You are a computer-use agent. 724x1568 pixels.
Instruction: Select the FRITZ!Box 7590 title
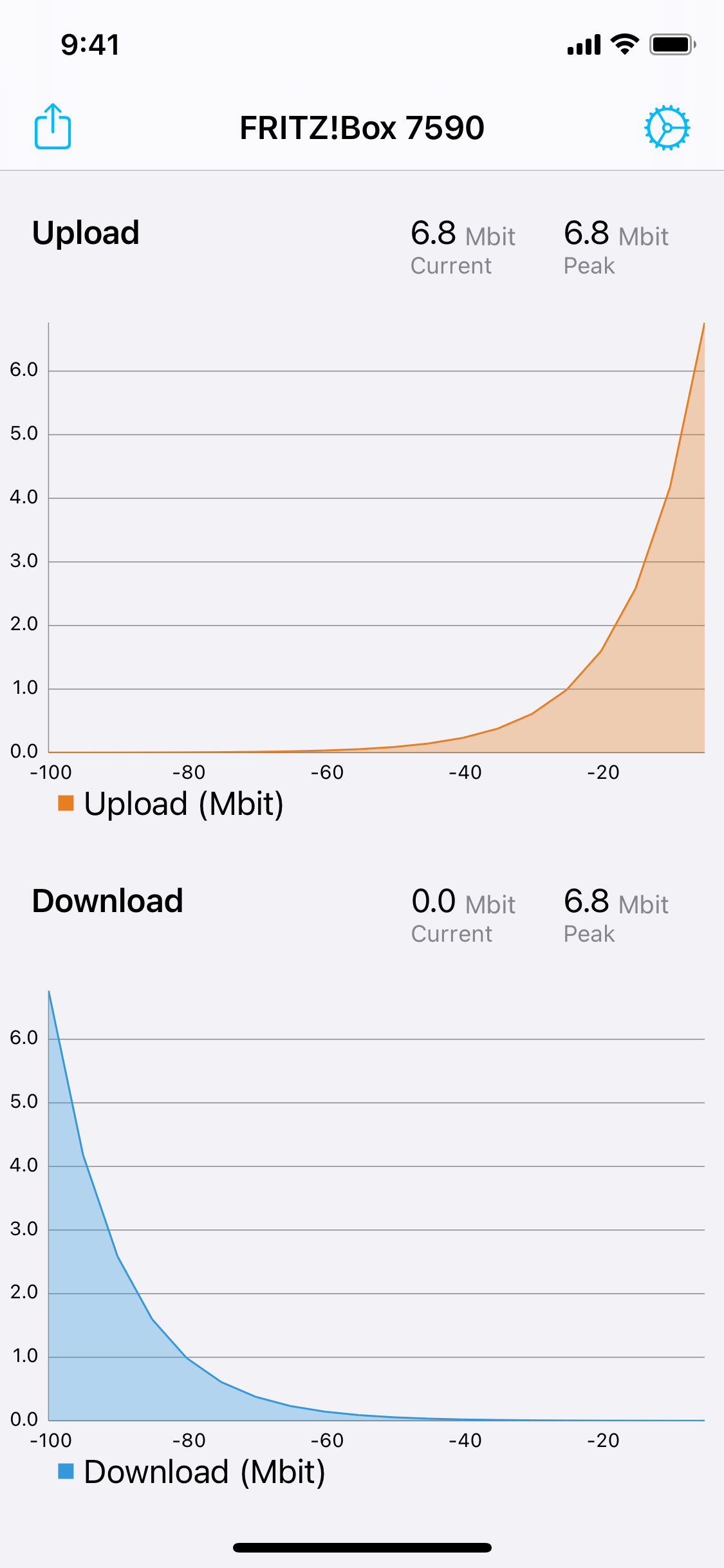coord(362,127)
